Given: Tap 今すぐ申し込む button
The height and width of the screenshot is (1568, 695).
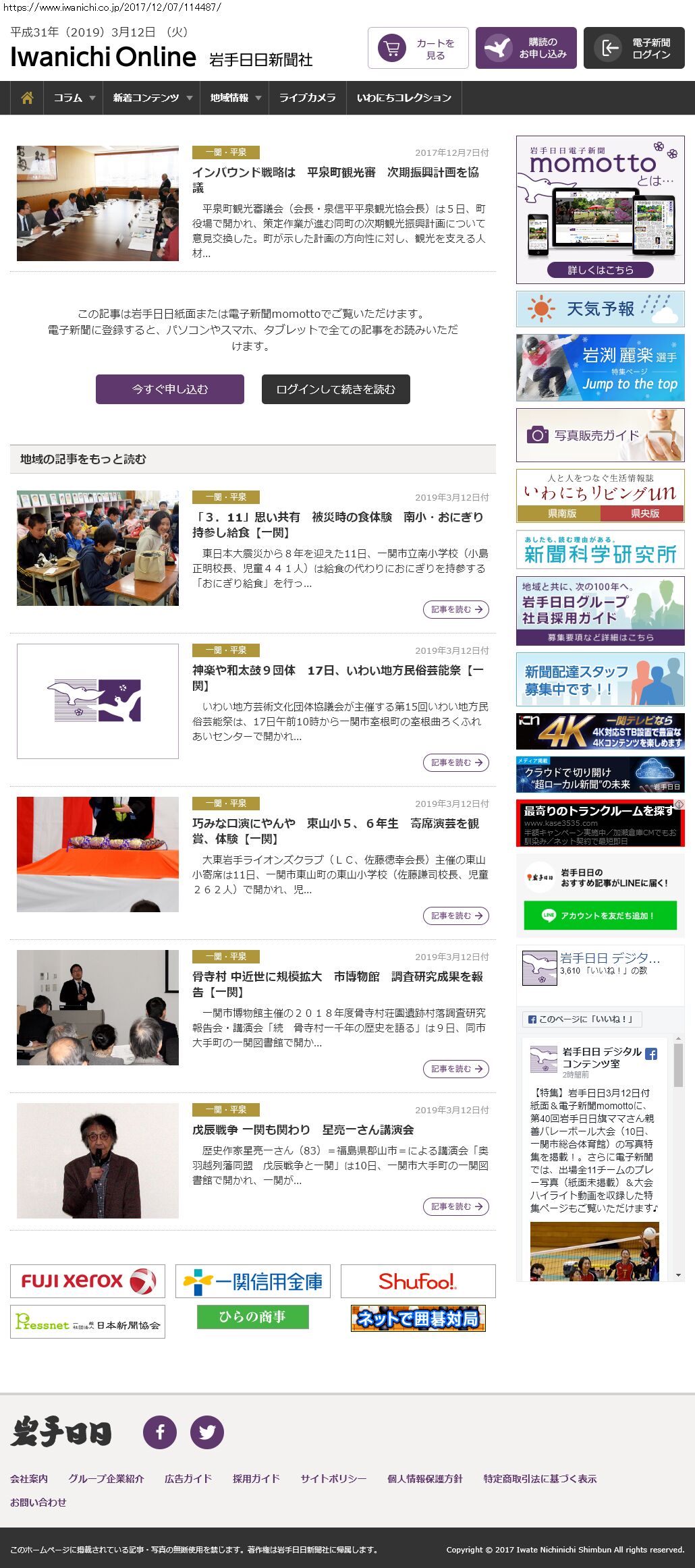Looking at the screenshot, I should click(x=169, y=389).
